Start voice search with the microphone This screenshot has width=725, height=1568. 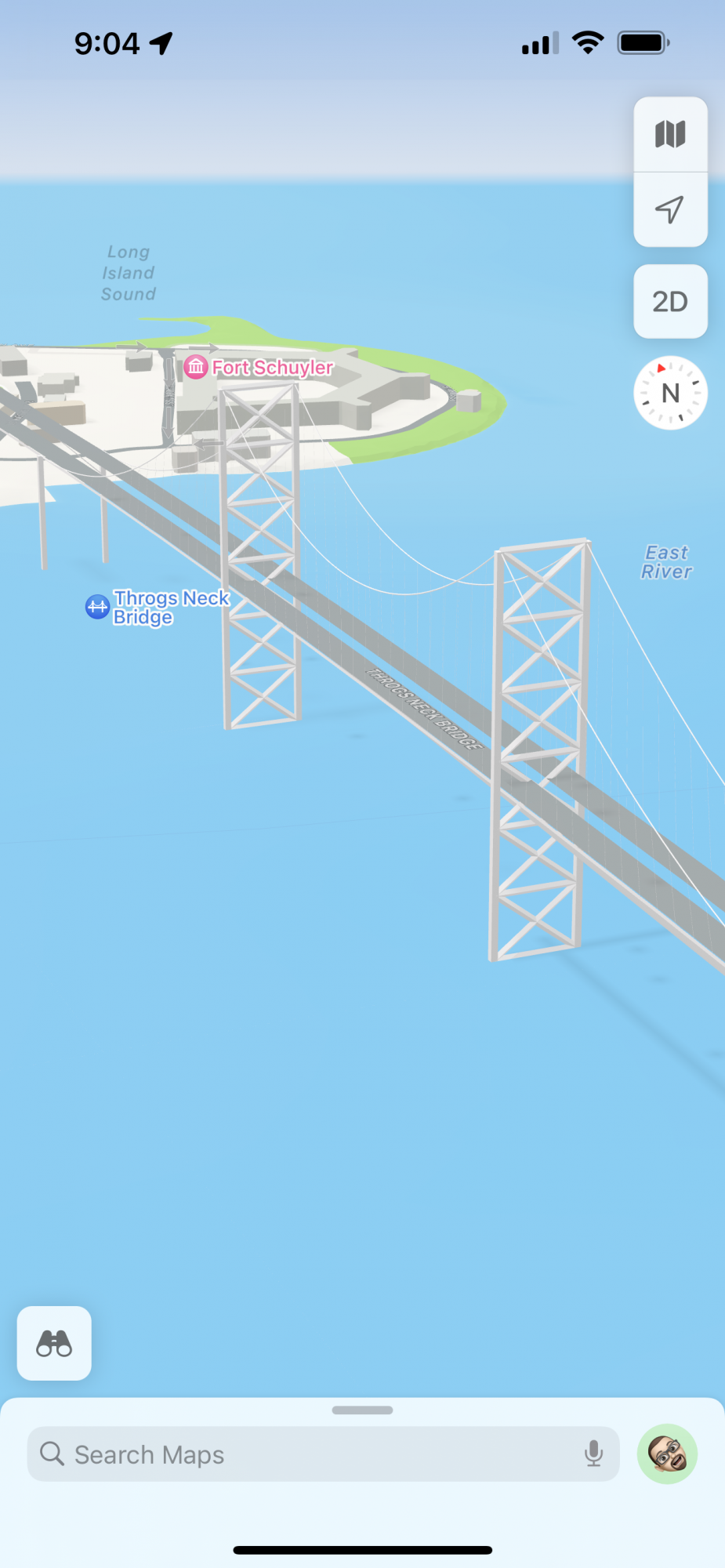point(593,1454)
